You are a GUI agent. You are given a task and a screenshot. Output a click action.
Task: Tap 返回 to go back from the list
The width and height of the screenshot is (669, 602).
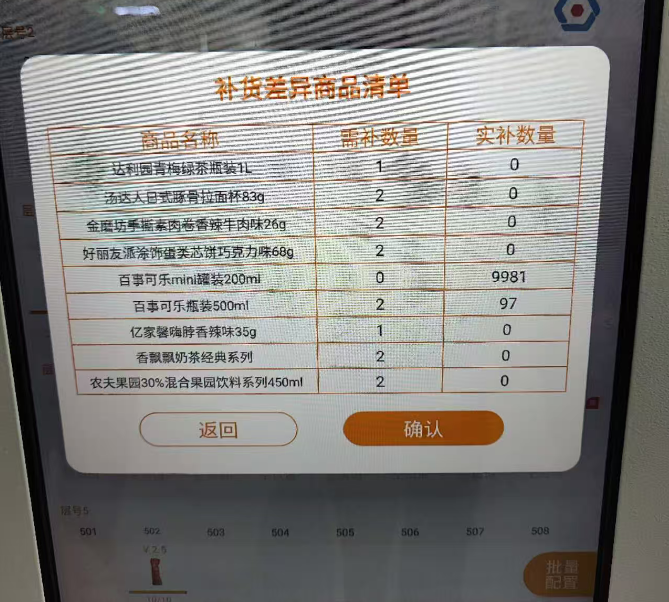click(x=218, y=430)
